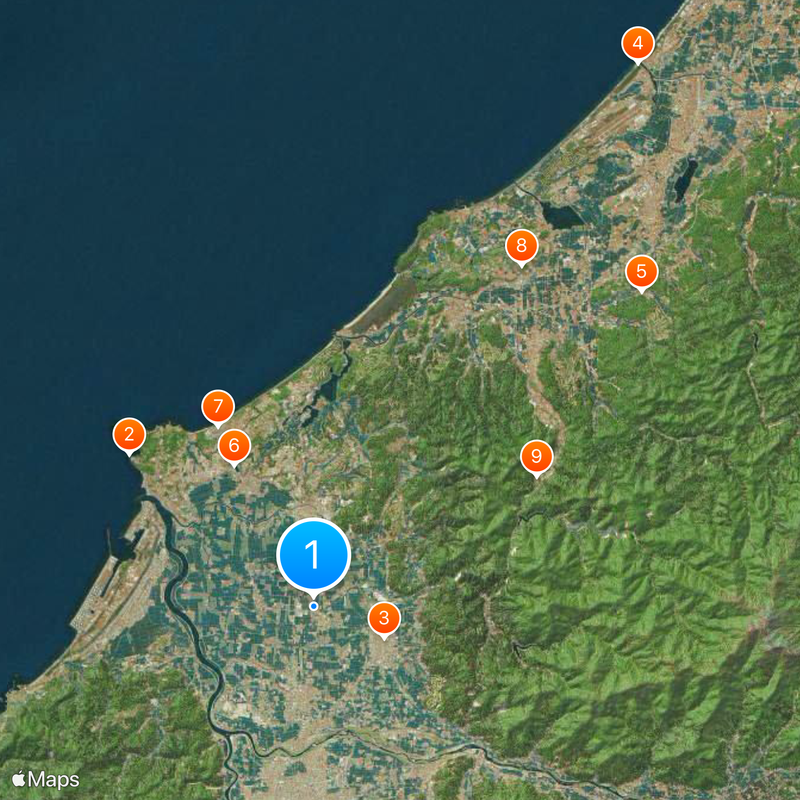Open orange pin number 3
Screen dimensions: 800x800
coord(384,618)
